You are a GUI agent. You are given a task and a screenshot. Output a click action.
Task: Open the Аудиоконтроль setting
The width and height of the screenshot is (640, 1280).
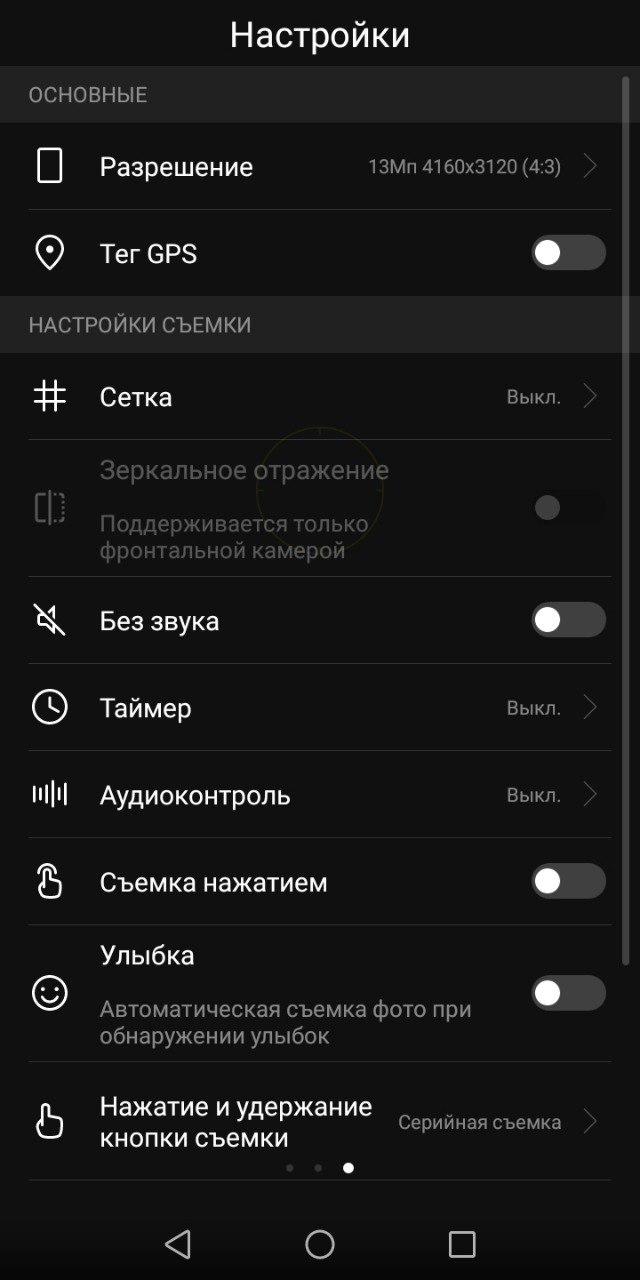[x=320, y=795]
